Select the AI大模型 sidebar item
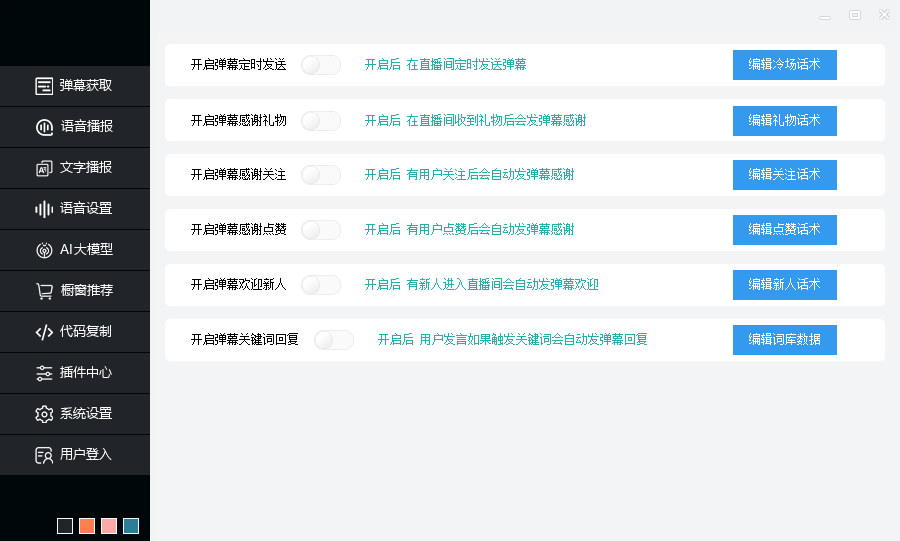 click(x=75, y=250)
